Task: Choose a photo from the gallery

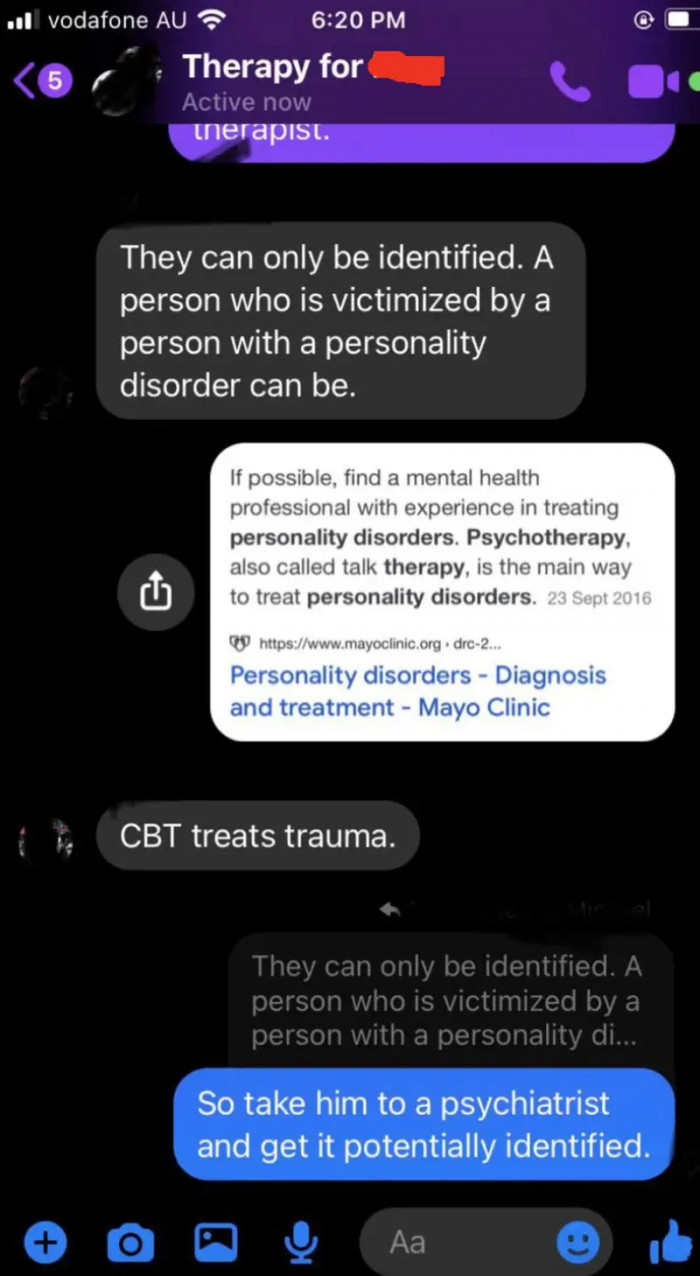Action: tap(215, 1242)
